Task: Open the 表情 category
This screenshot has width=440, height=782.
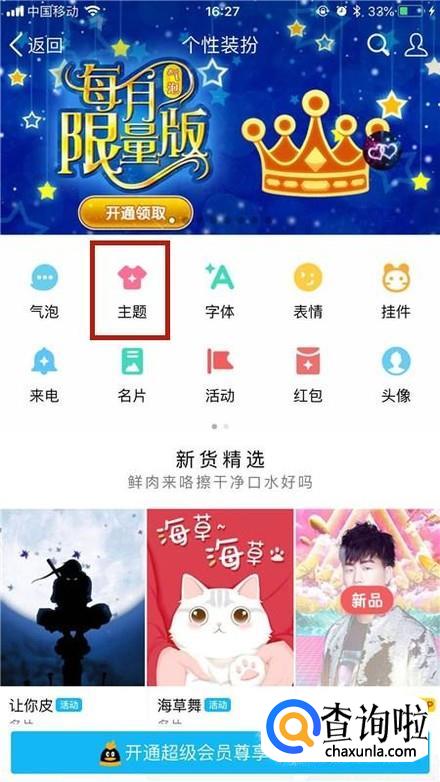Action: [307, 291]
